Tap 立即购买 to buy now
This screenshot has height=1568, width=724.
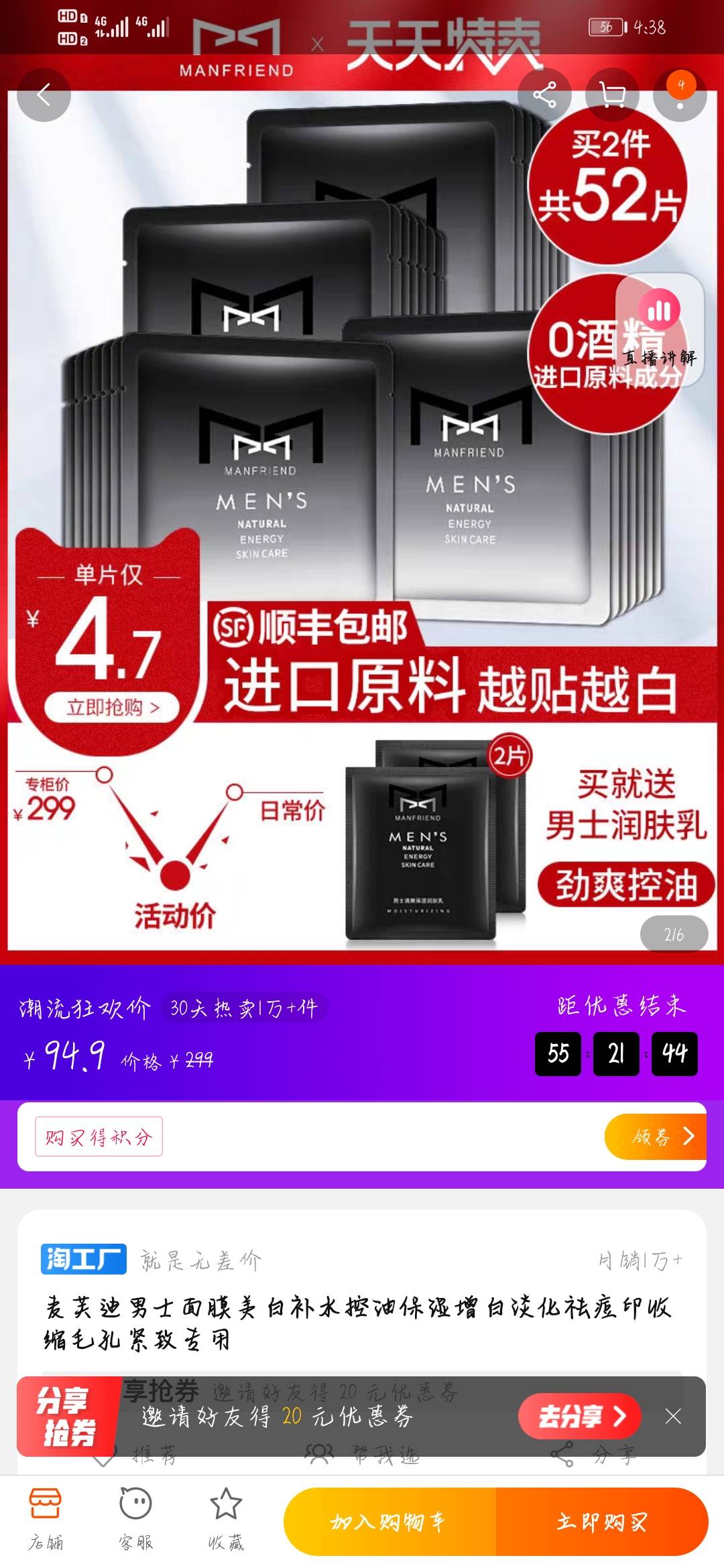pos(601,1522)
